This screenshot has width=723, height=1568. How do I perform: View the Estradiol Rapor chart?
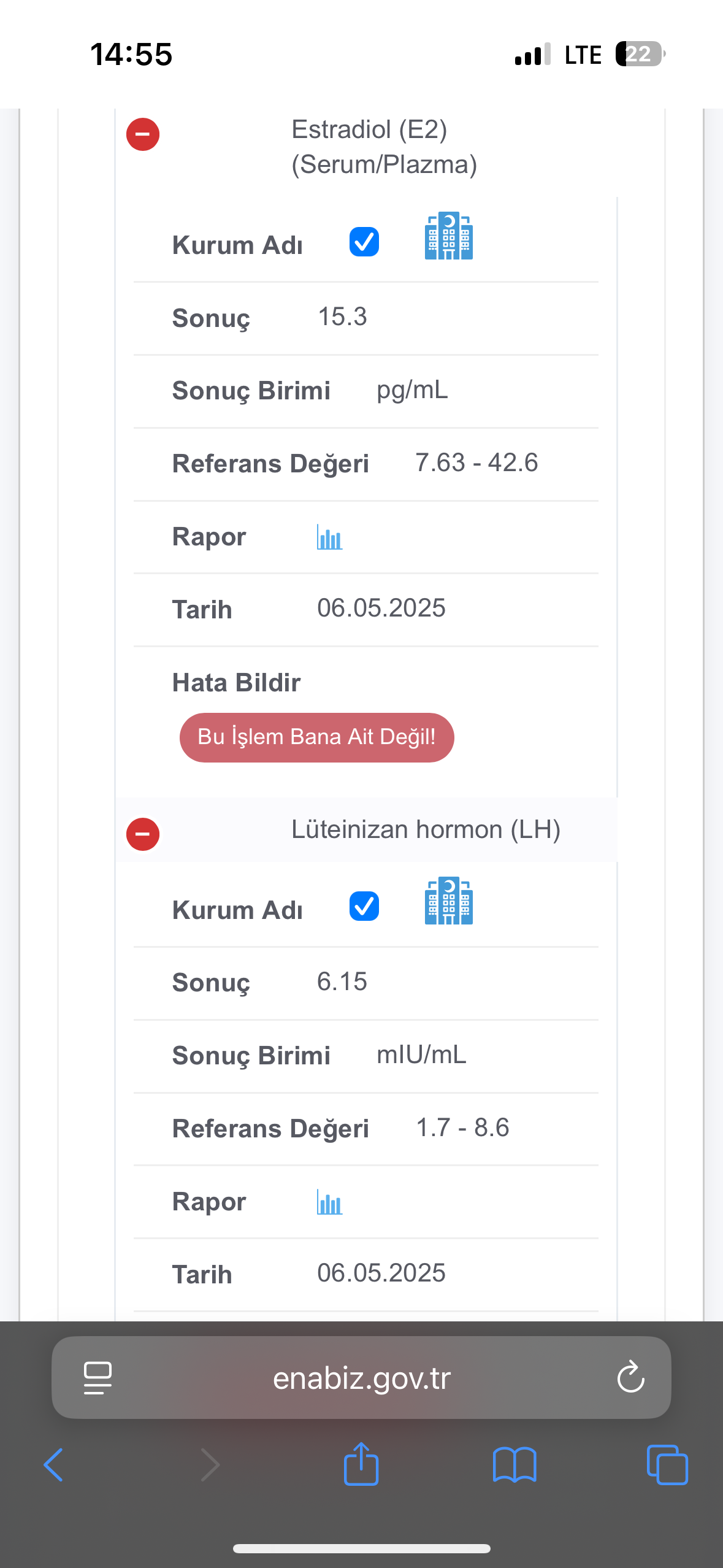tap(329, 537)
